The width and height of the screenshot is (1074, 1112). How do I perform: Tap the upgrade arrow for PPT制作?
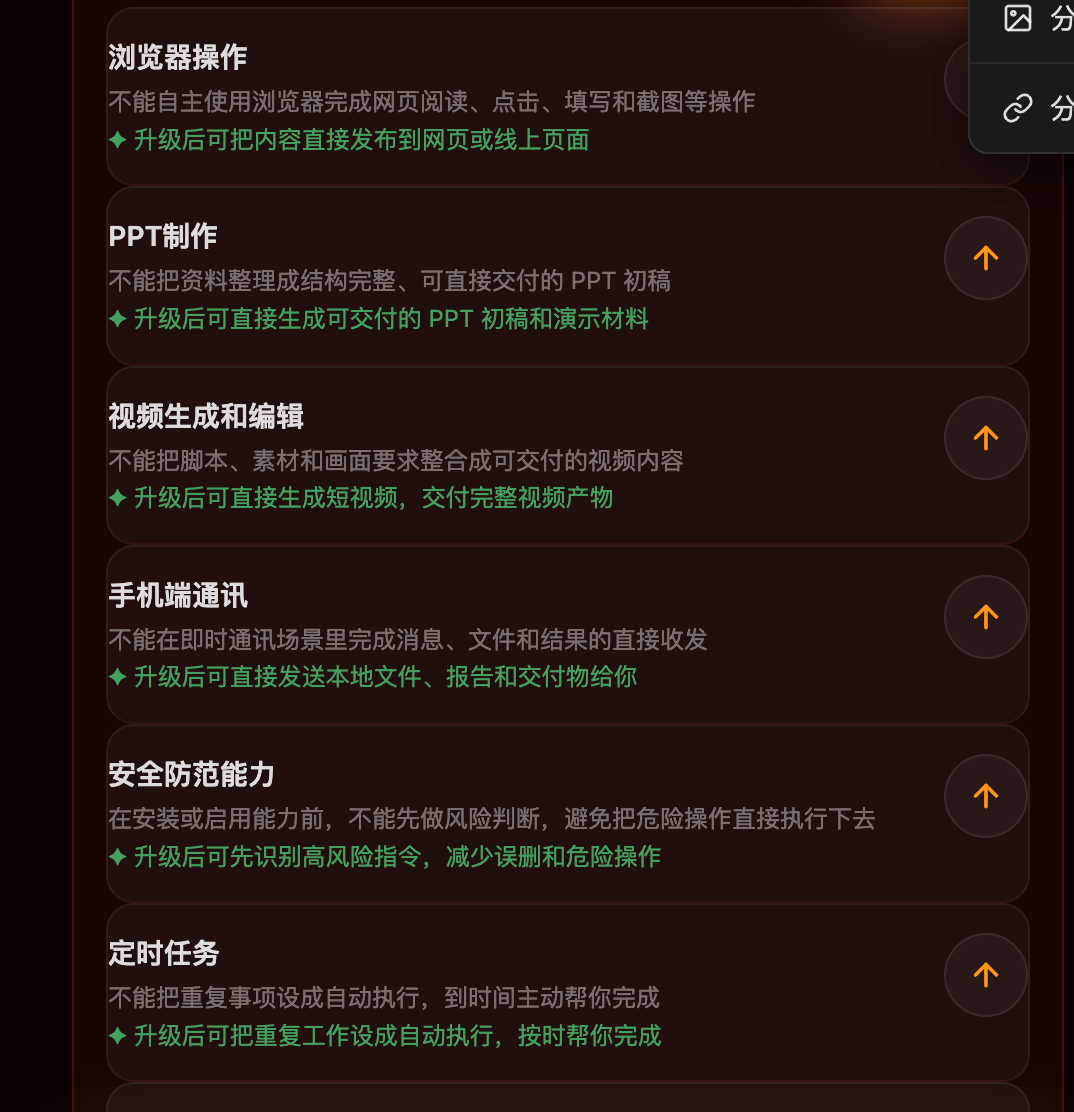coord(985,258)
